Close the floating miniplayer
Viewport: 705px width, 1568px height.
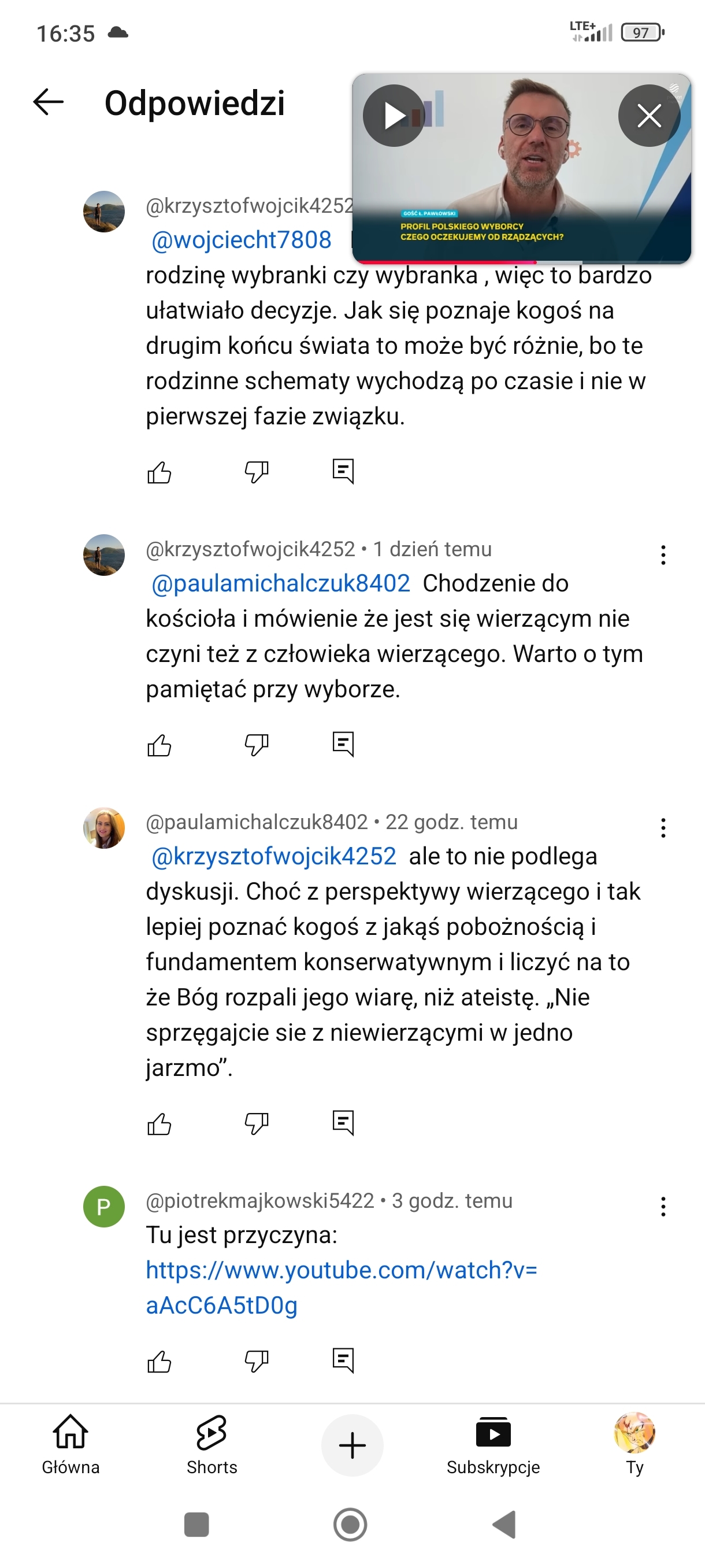(648, 116)
